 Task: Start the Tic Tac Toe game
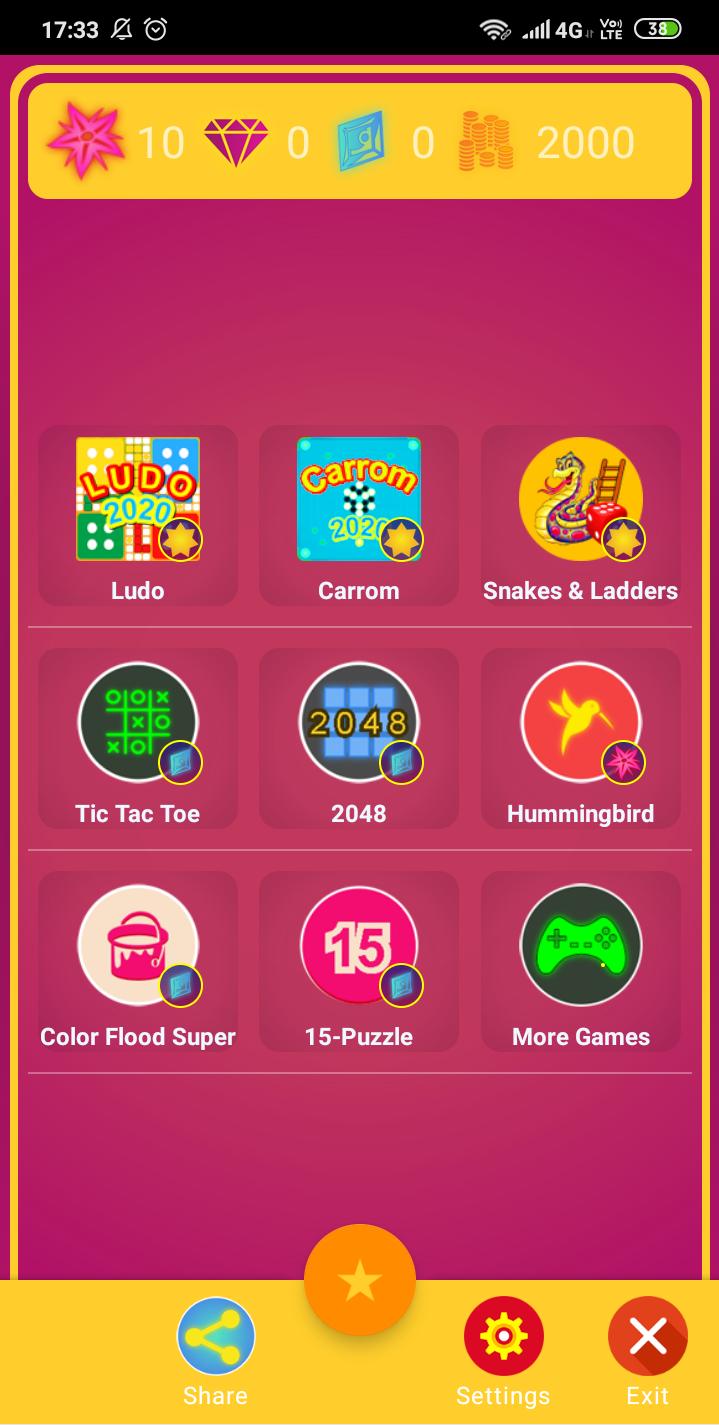click(138, 723)
